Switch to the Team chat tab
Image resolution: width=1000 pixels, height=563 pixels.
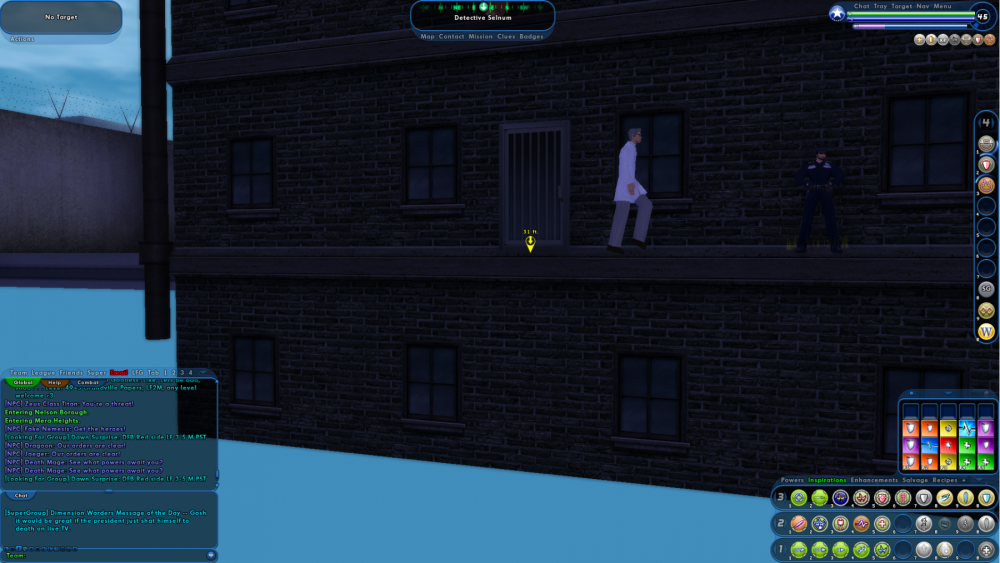(x=18, y=372)
